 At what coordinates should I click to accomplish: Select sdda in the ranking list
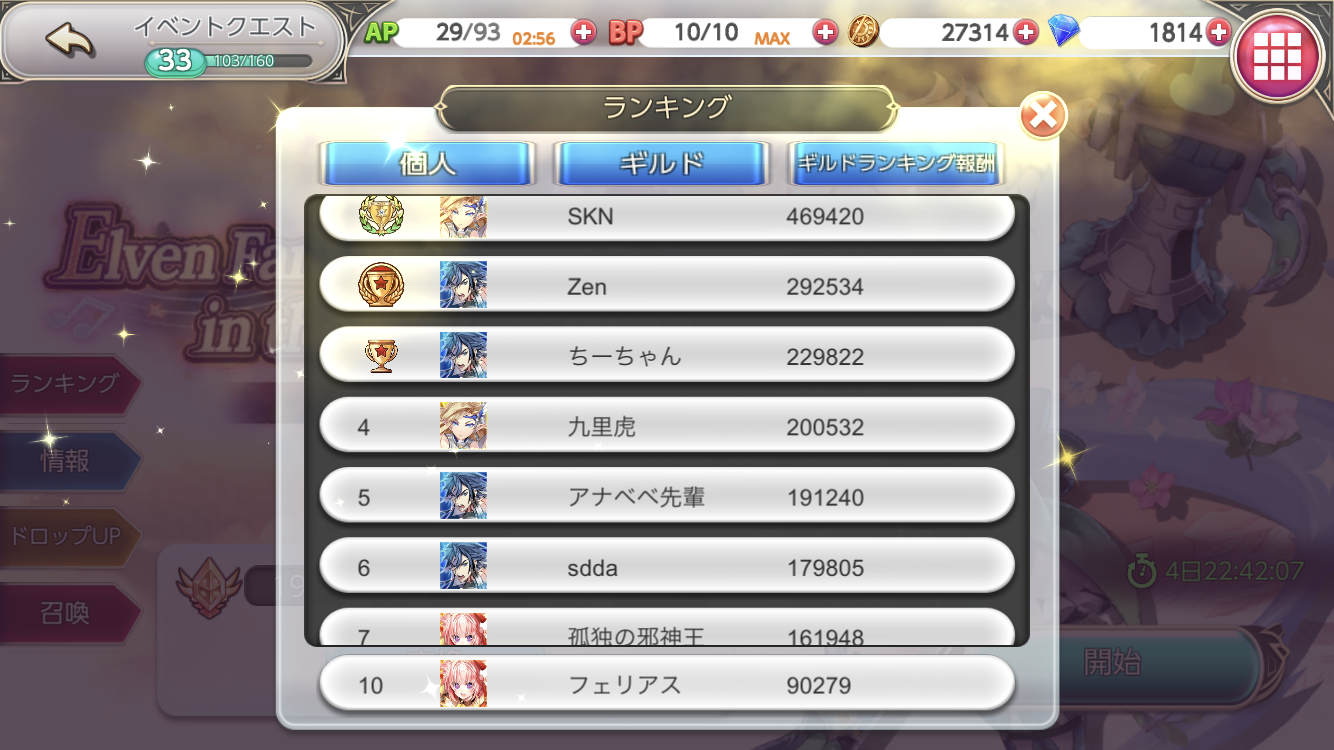(666, 567)
